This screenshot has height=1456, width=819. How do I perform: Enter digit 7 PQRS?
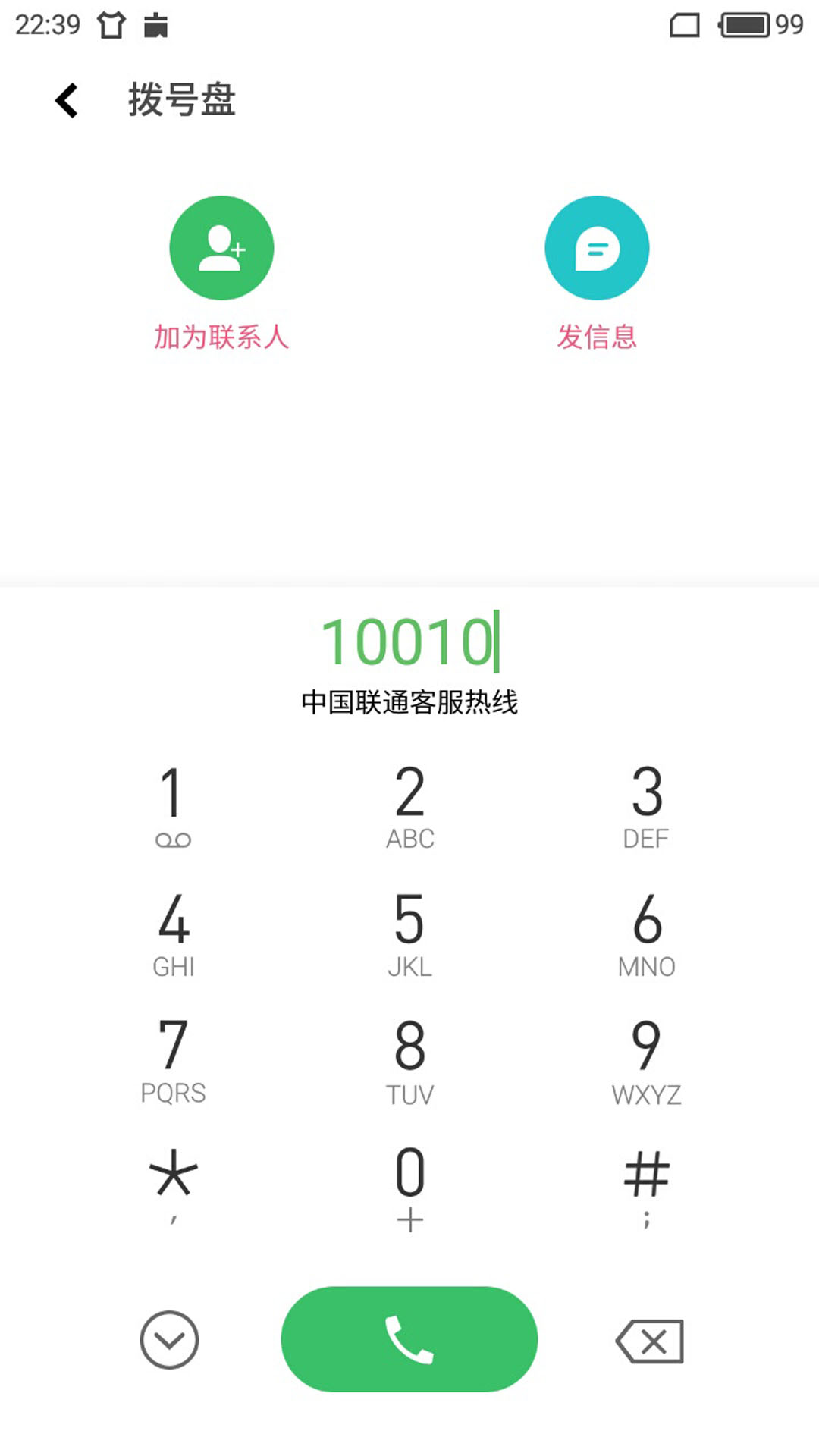click(173, 1062)
